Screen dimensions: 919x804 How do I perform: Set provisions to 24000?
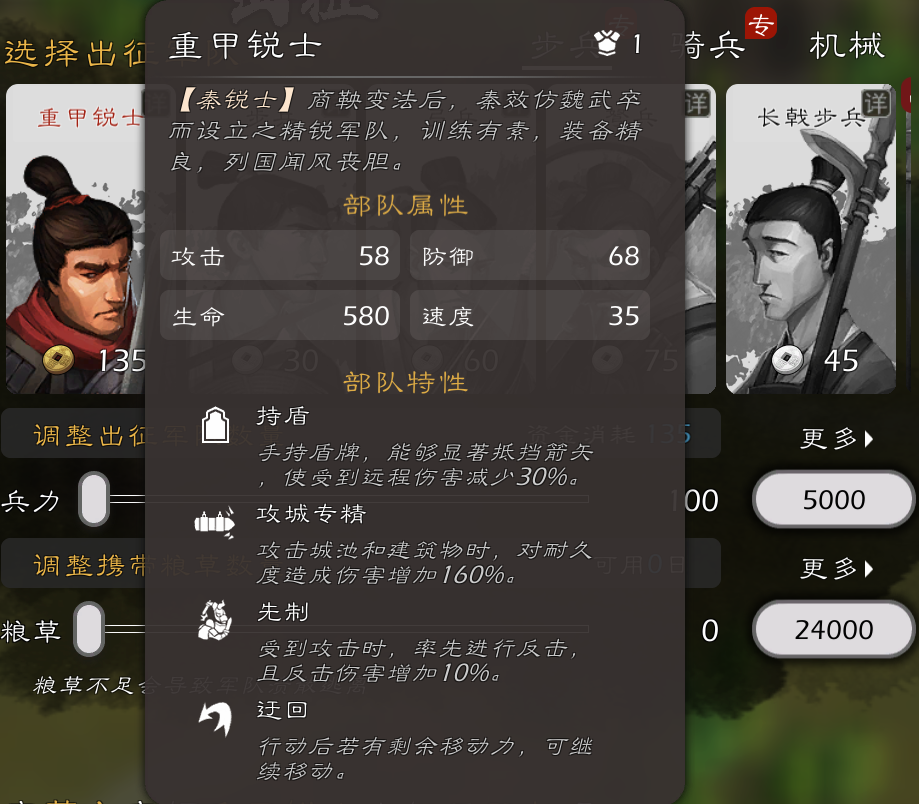point(833,629)
